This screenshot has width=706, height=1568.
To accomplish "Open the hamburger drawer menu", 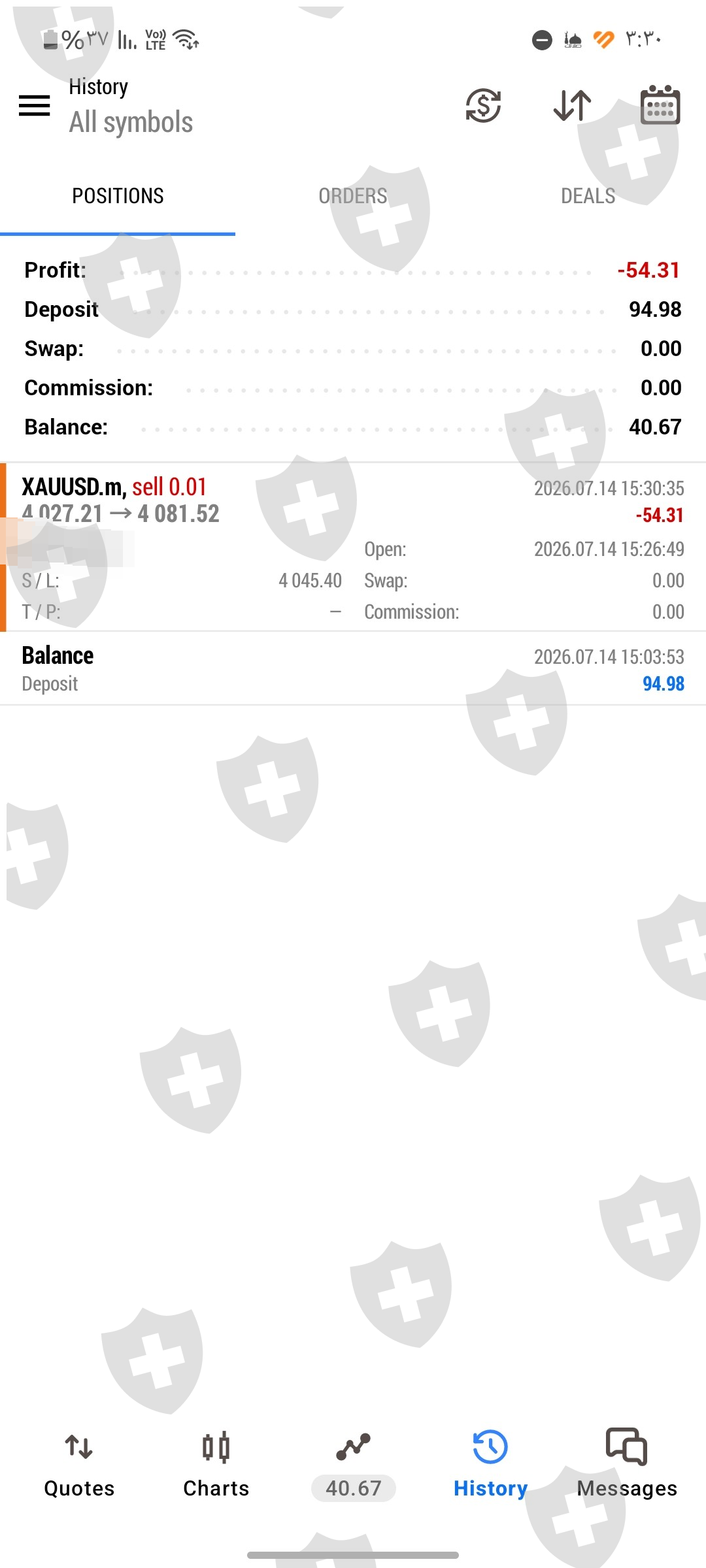I will (x=34, y=105).
